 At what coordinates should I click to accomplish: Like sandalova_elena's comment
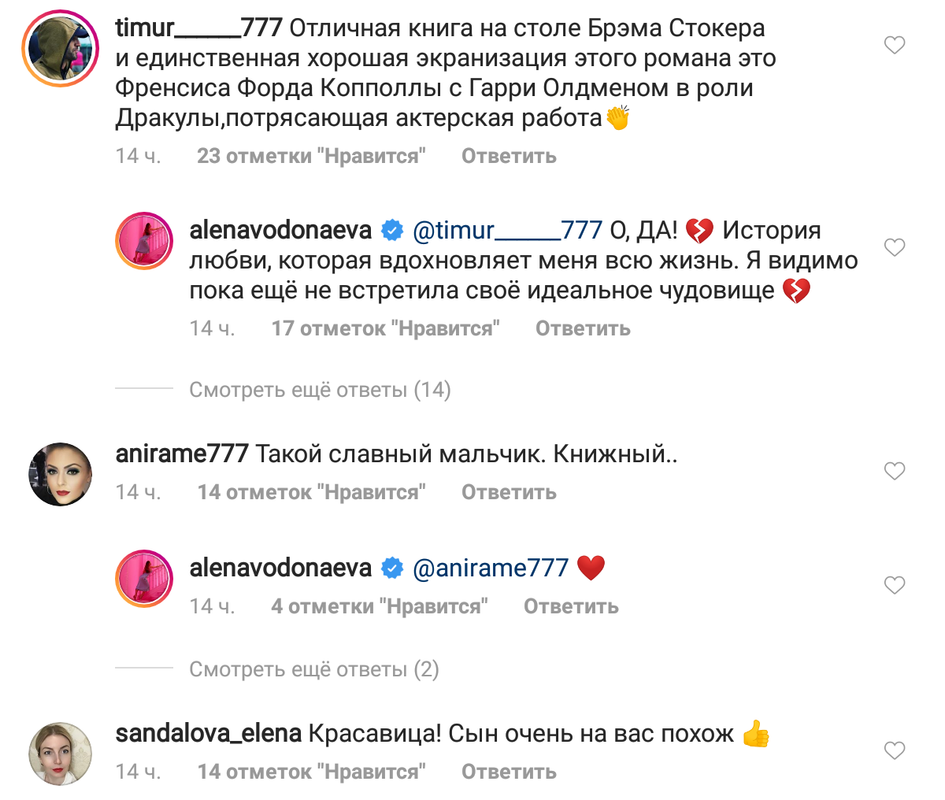(896, 750)
